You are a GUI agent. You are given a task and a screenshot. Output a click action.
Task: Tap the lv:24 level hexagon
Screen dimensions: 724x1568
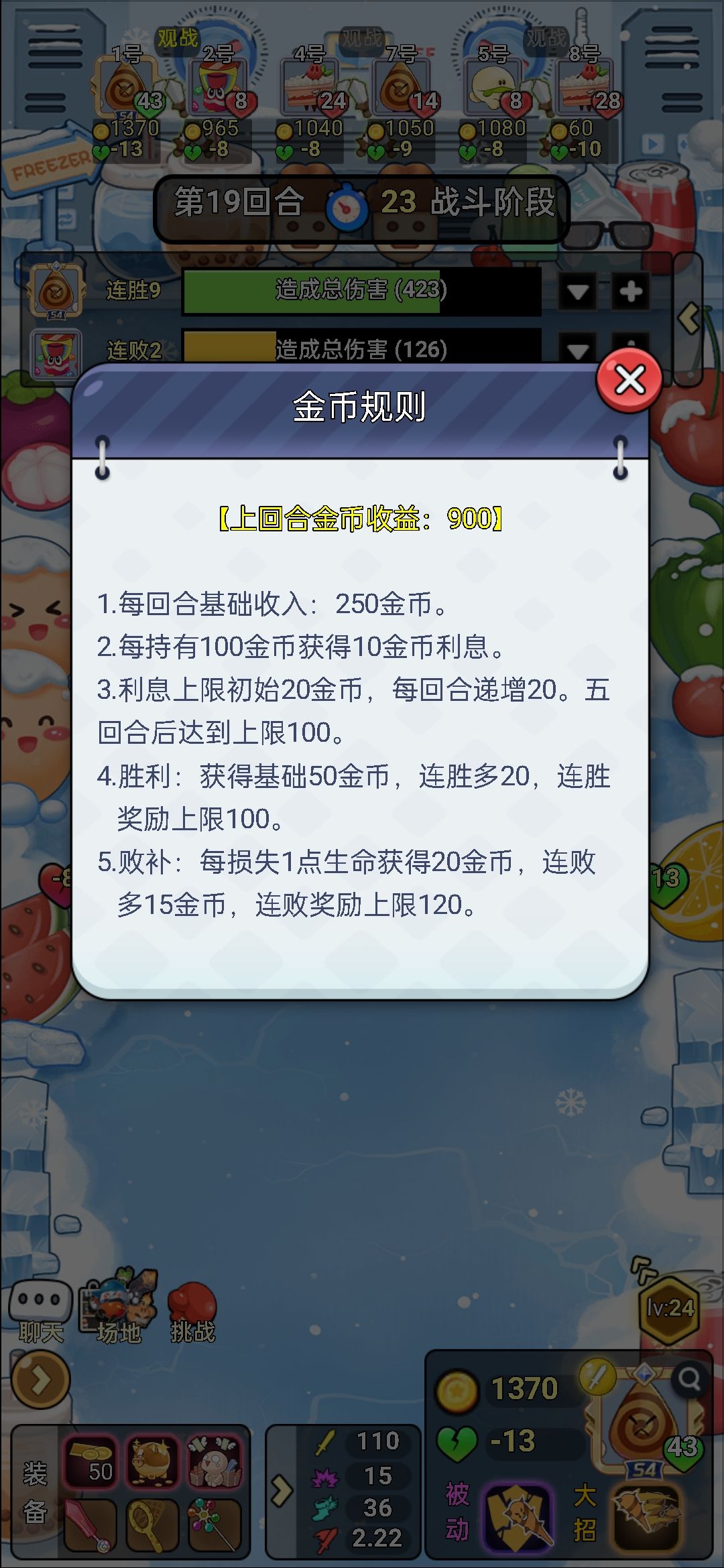click(x=670, y=1308)
